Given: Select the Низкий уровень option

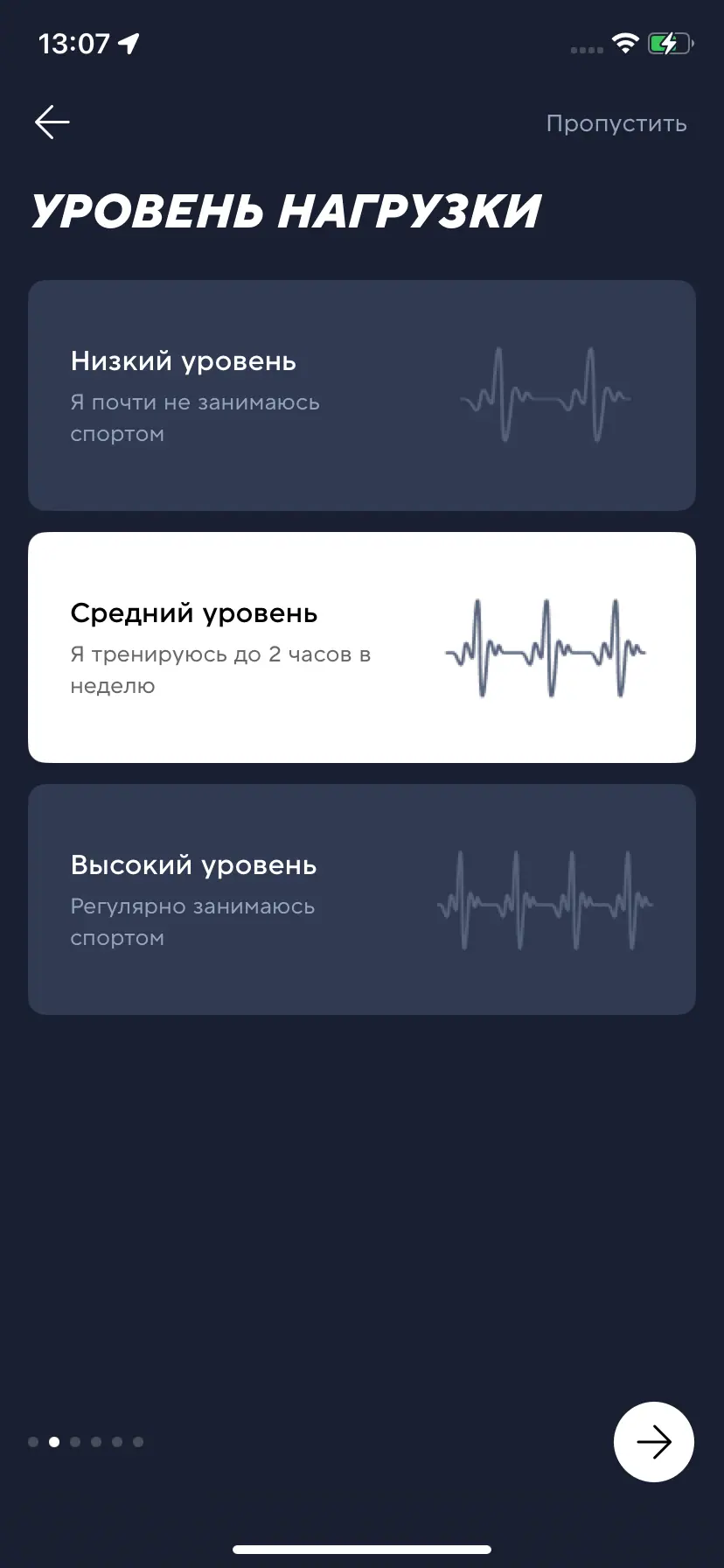Looking at the screenshot, I should point(362,395).
